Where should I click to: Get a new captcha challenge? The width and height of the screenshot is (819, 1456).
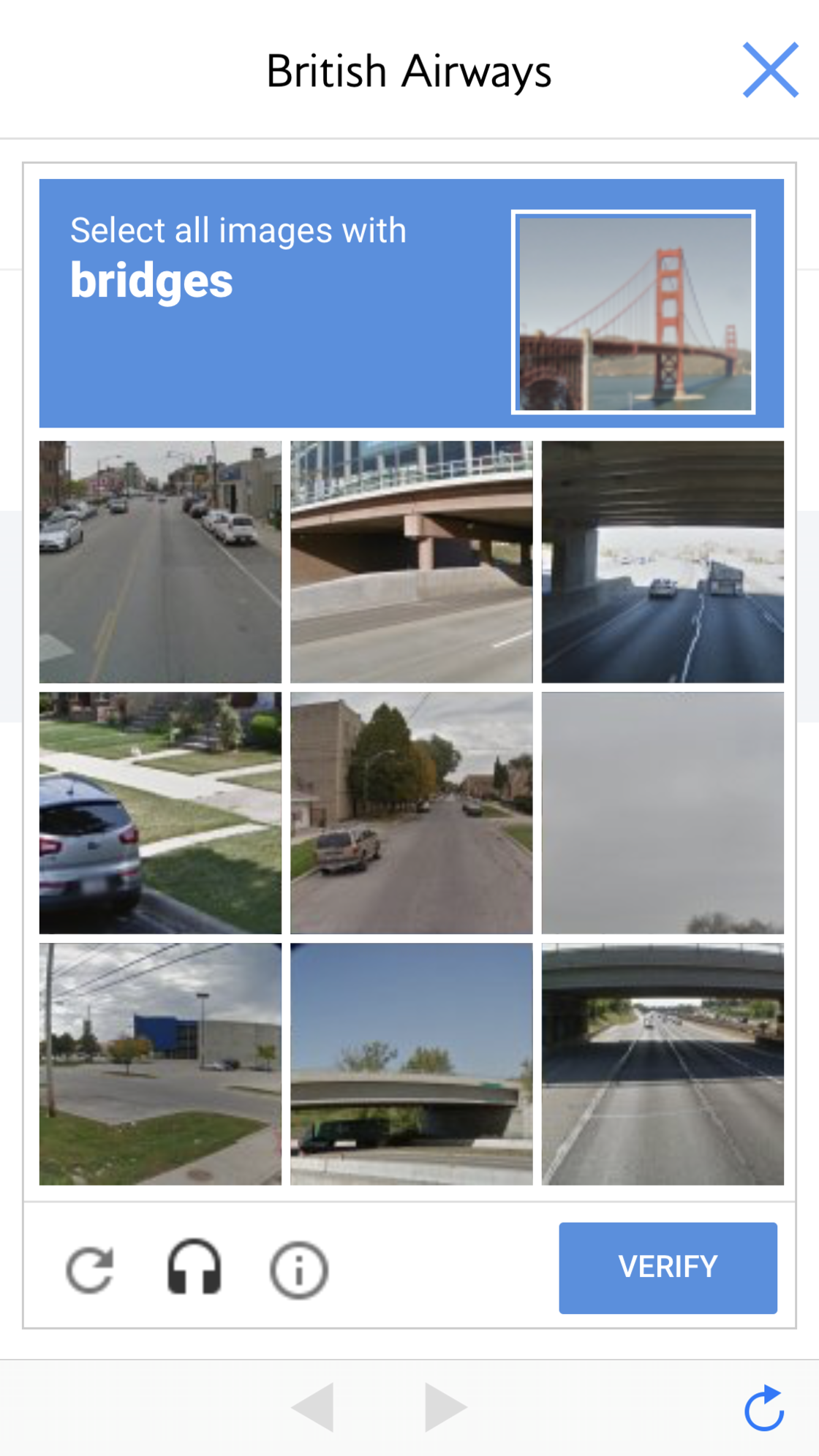[x=90, y=1270]
